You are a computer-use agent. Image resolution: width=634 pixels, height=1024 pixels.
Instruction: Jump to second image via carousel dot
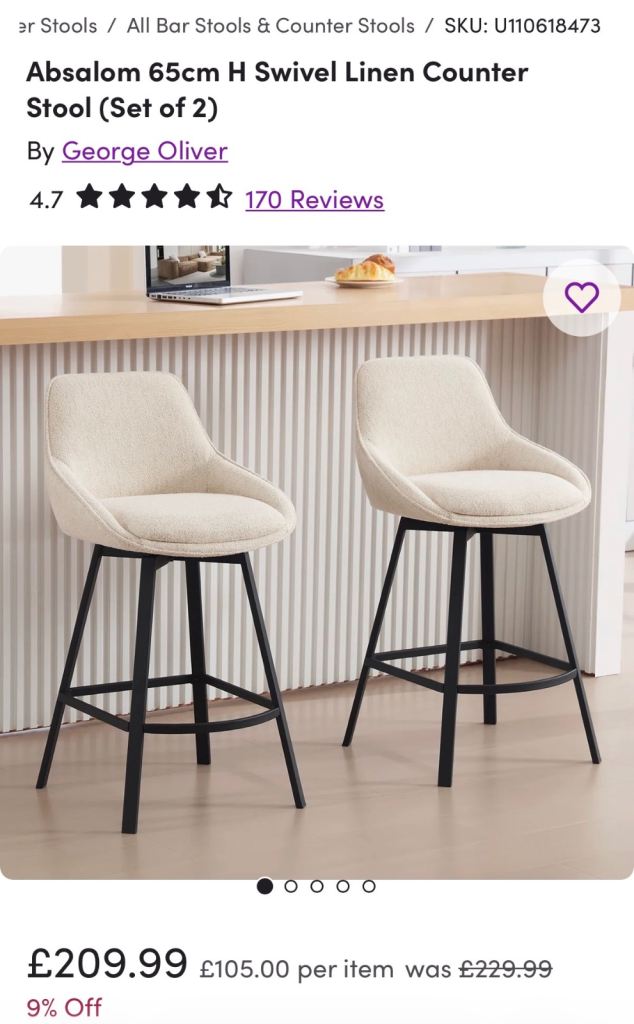pyautogui.click(x=291, y=886)
